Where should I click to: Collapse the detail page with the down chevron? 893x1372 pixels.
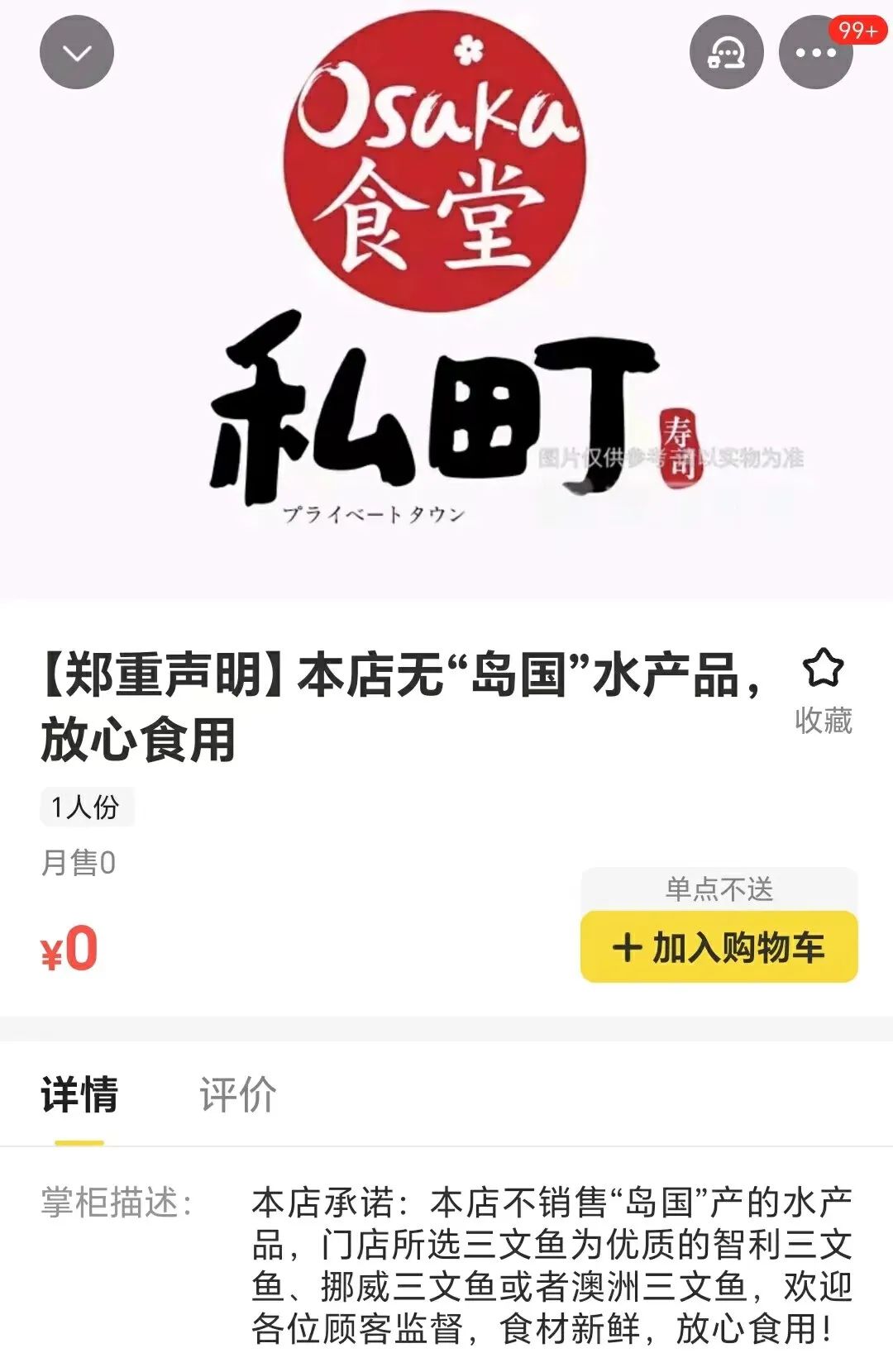77,53
